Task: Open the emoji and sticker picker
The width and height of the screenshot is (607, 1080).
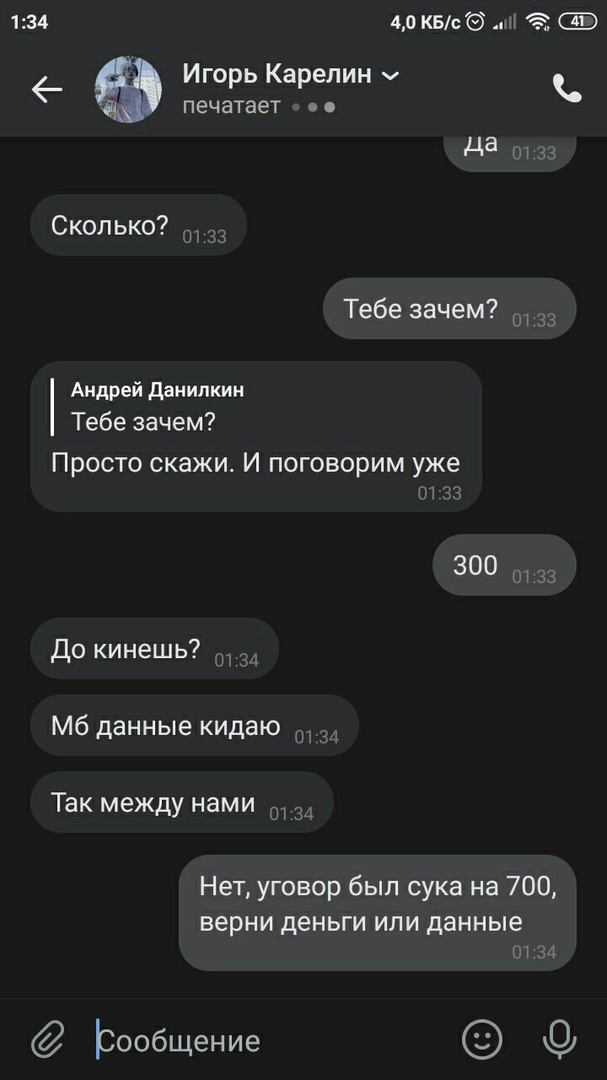Action: pyautogui.click(x=482, y=1040)
